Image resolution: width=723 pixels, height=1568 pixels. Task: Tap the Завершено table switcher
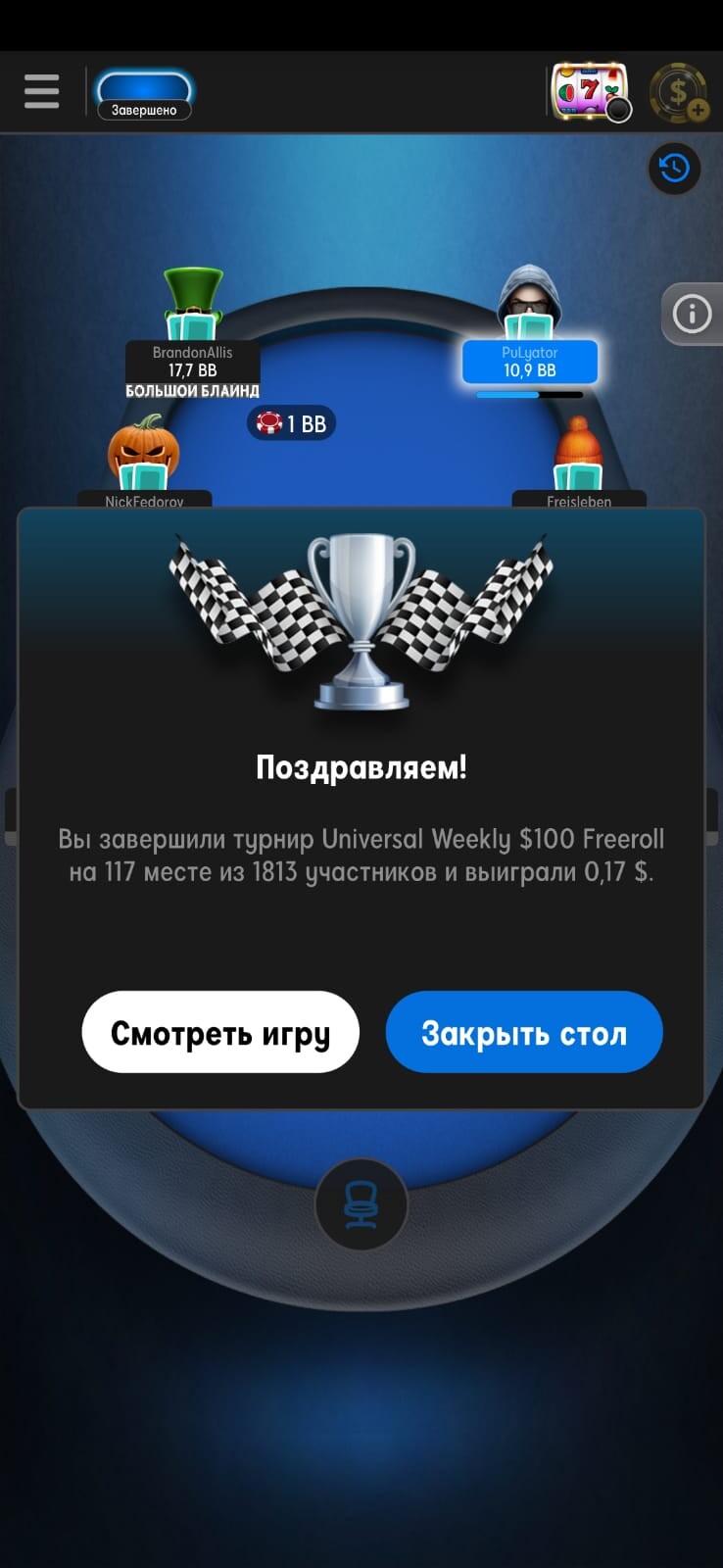point(143,95)
